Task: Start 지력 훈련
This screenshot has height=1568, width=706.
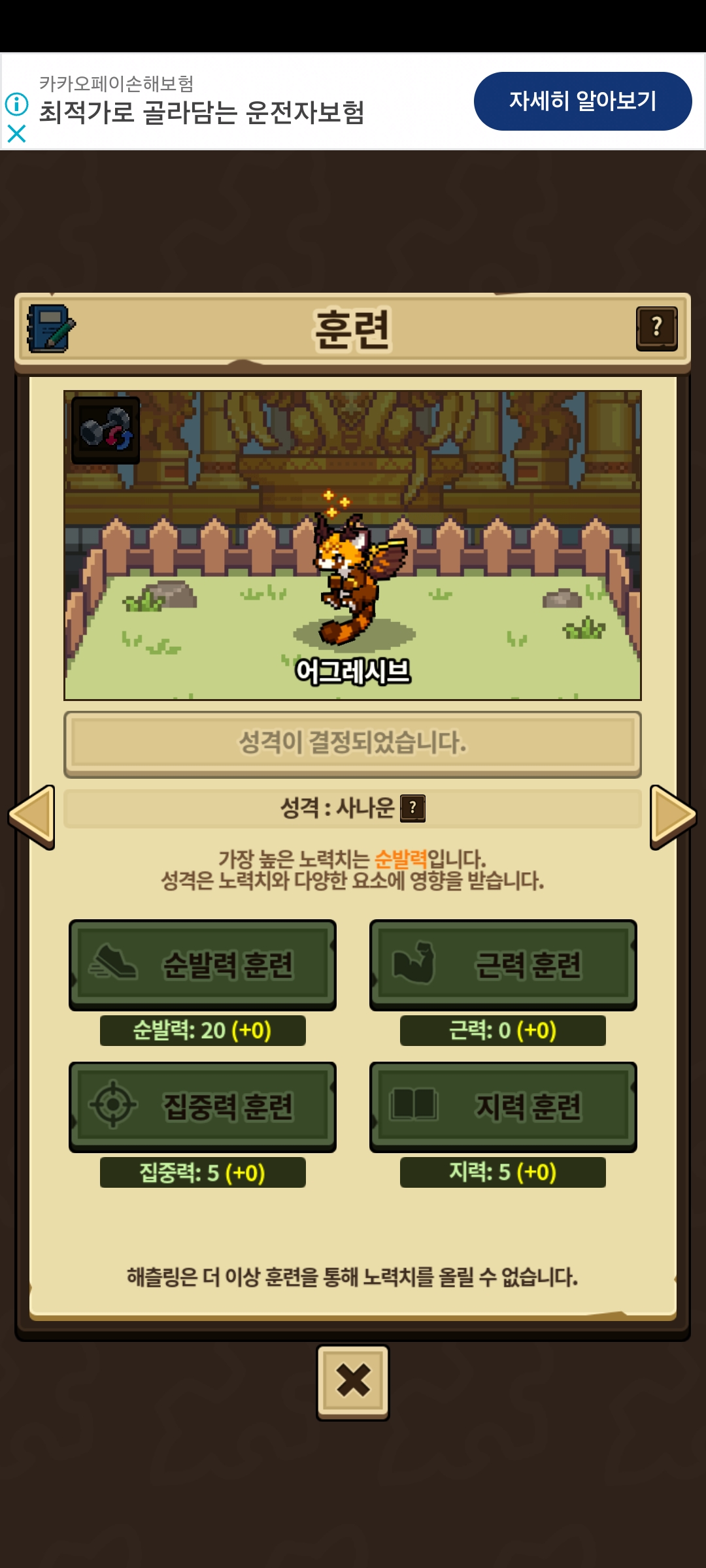Action: coord(503,1106)
